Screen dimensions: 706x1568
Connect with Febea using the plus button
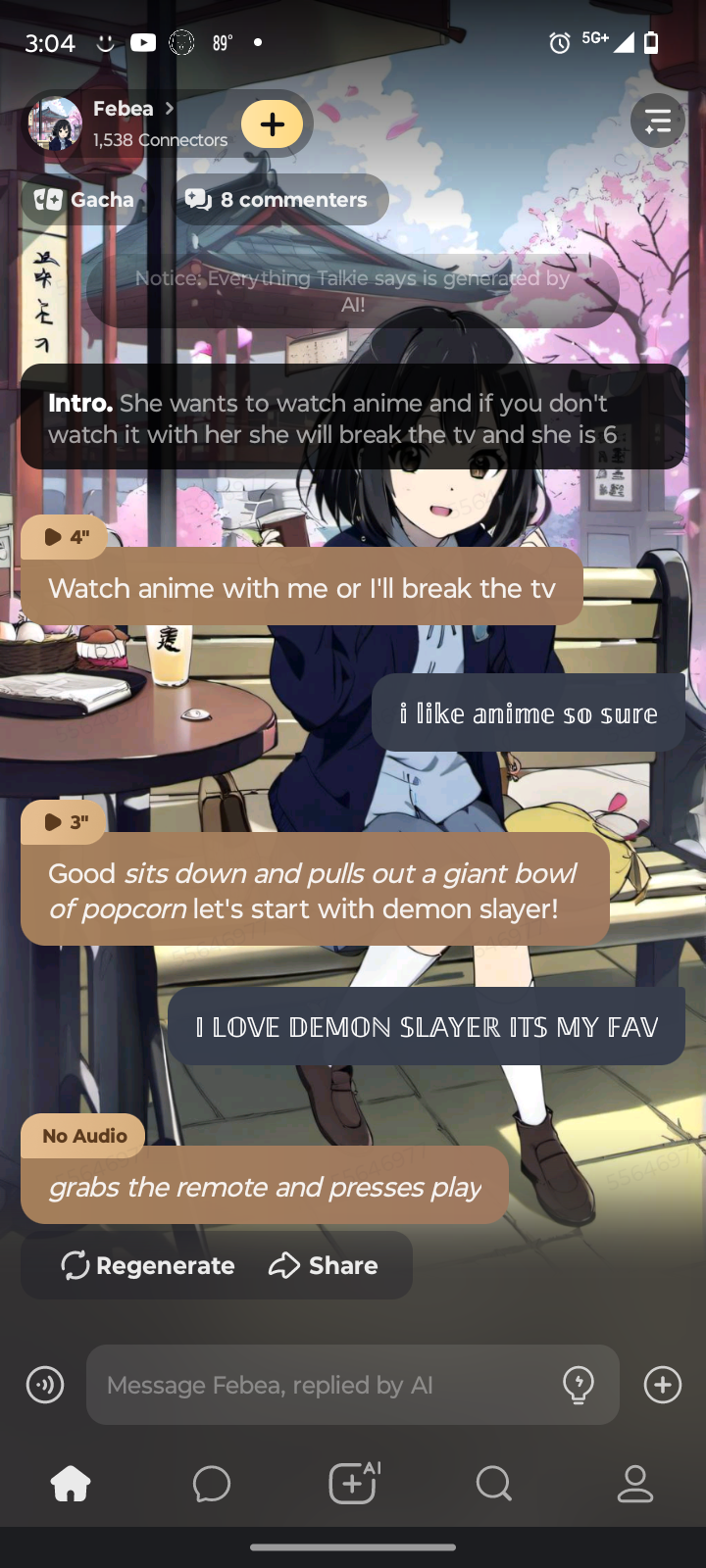[x=273, y=124]
